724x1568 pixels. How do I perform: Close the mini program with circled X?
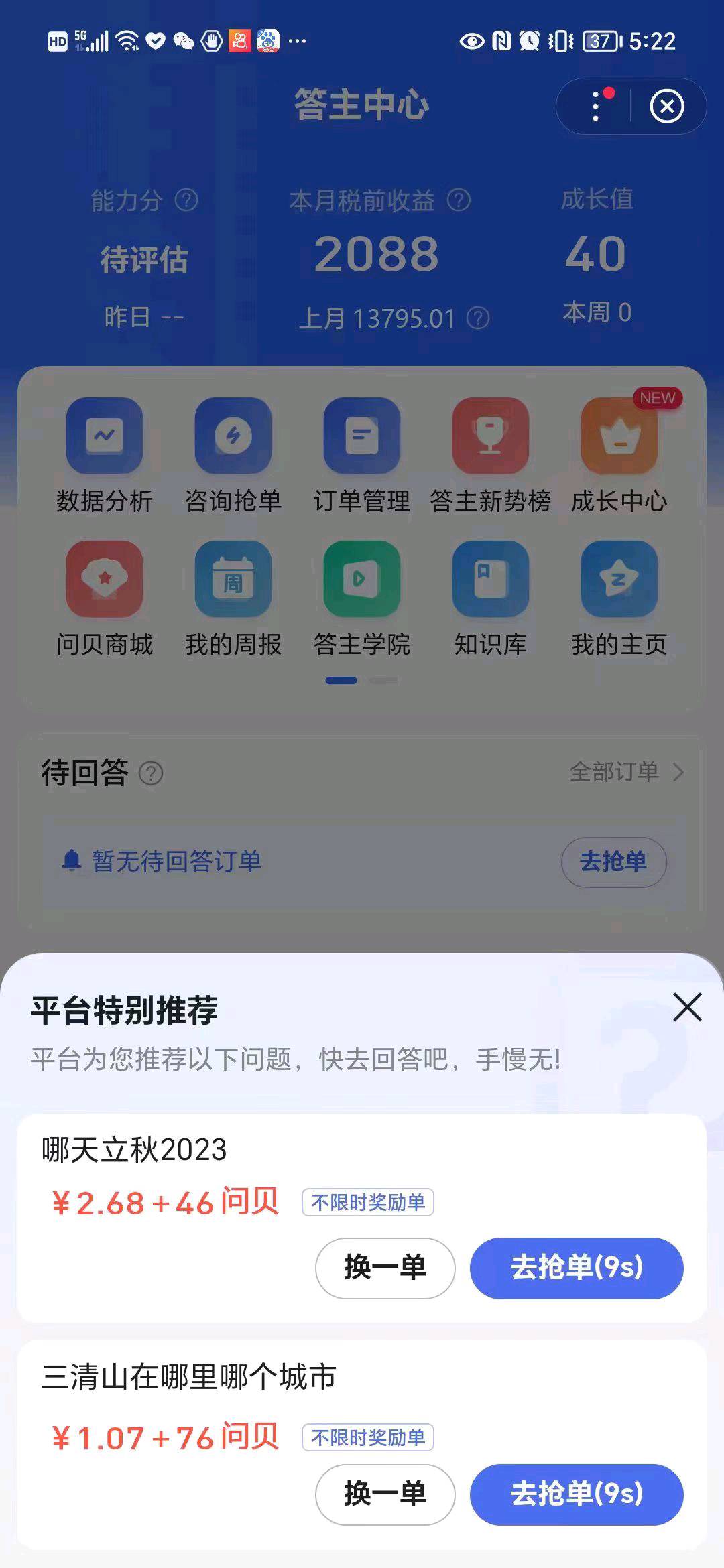[667, 107]
